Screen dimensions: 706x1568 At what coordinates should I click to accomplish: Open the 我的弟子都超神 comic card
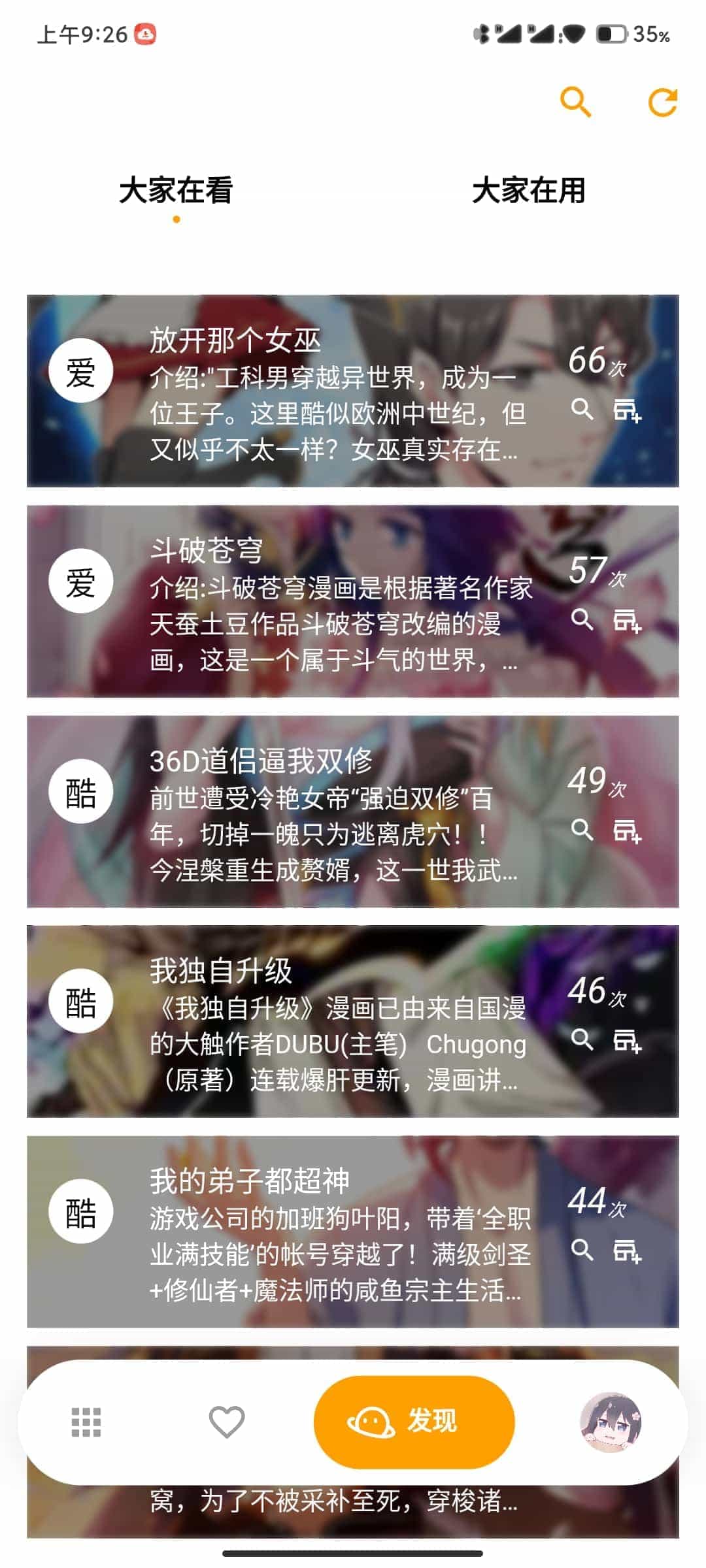click(x=327, y=1233)
